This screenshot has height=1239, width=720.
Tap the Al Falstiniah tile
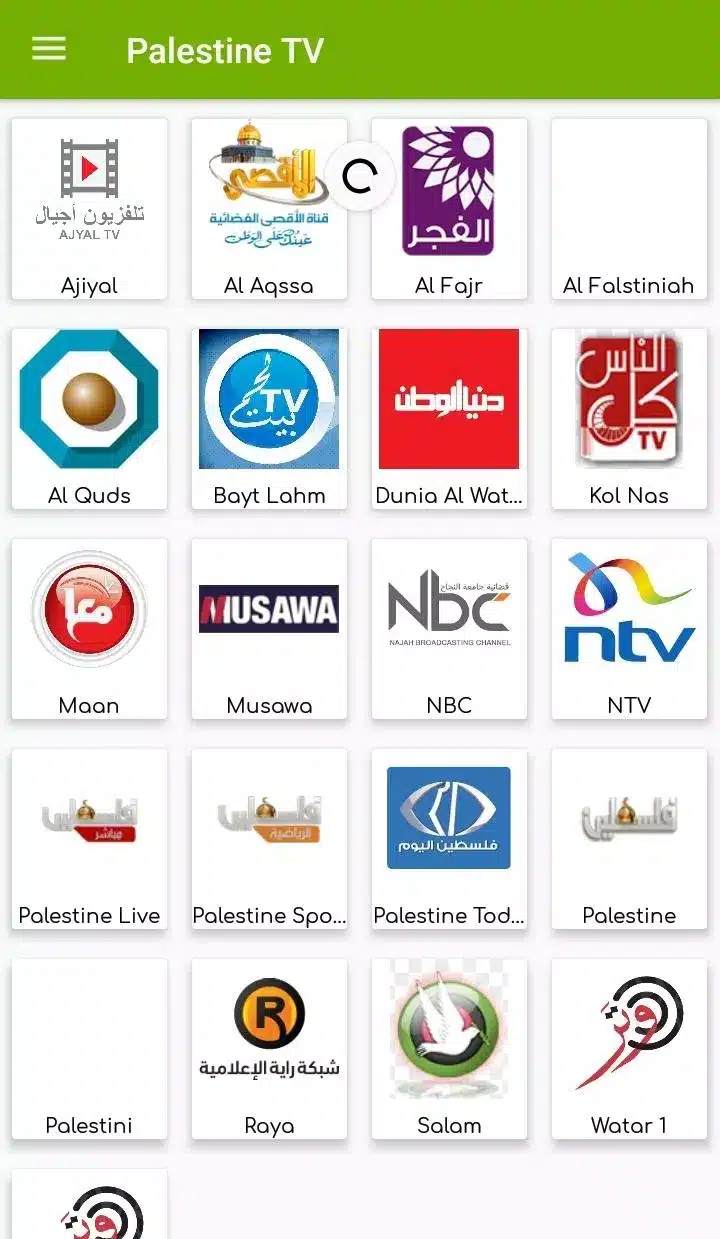[629, 208]
